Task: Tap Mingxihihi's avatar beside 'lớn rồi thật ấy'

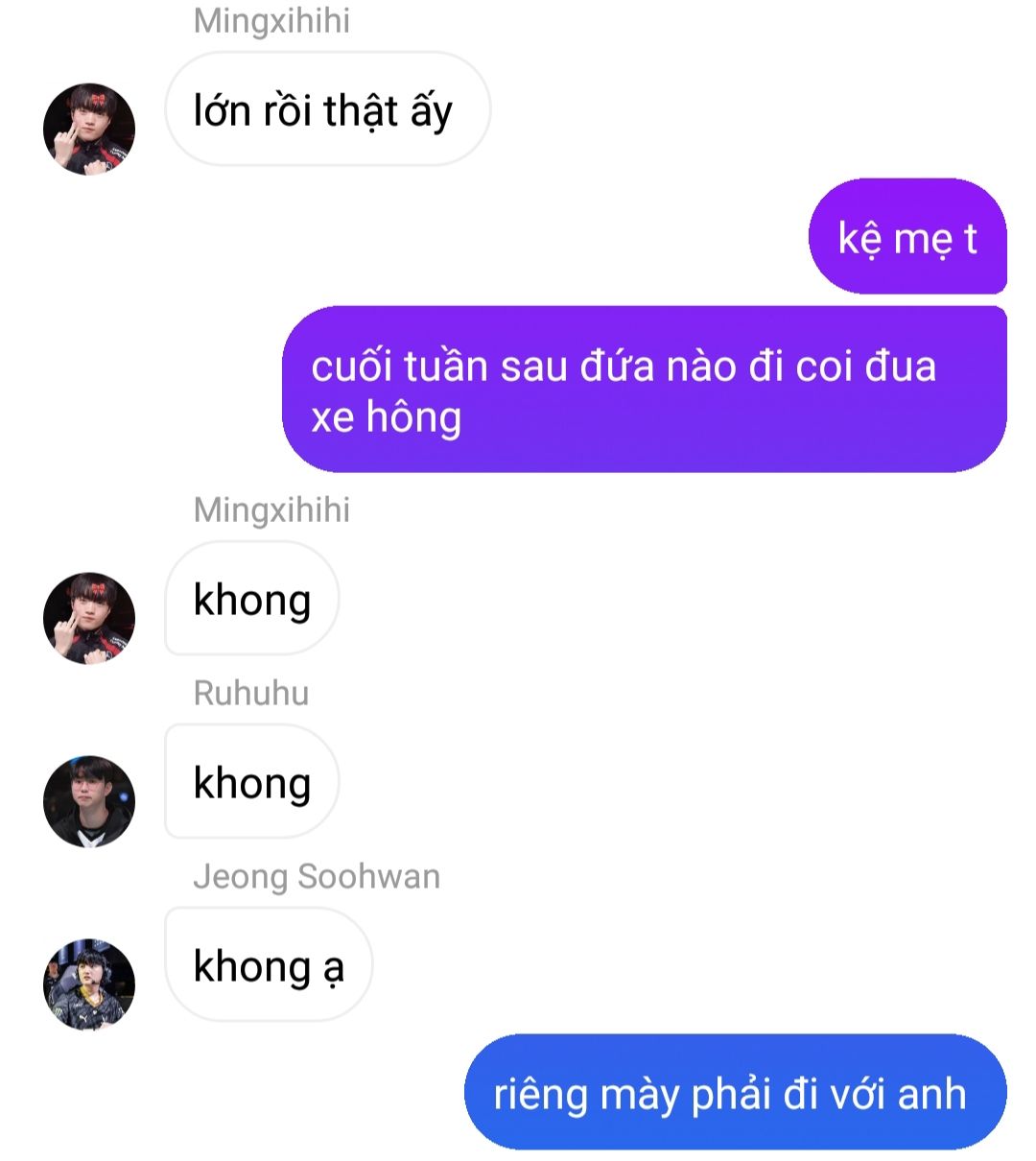Action: [x=89, y=129]
